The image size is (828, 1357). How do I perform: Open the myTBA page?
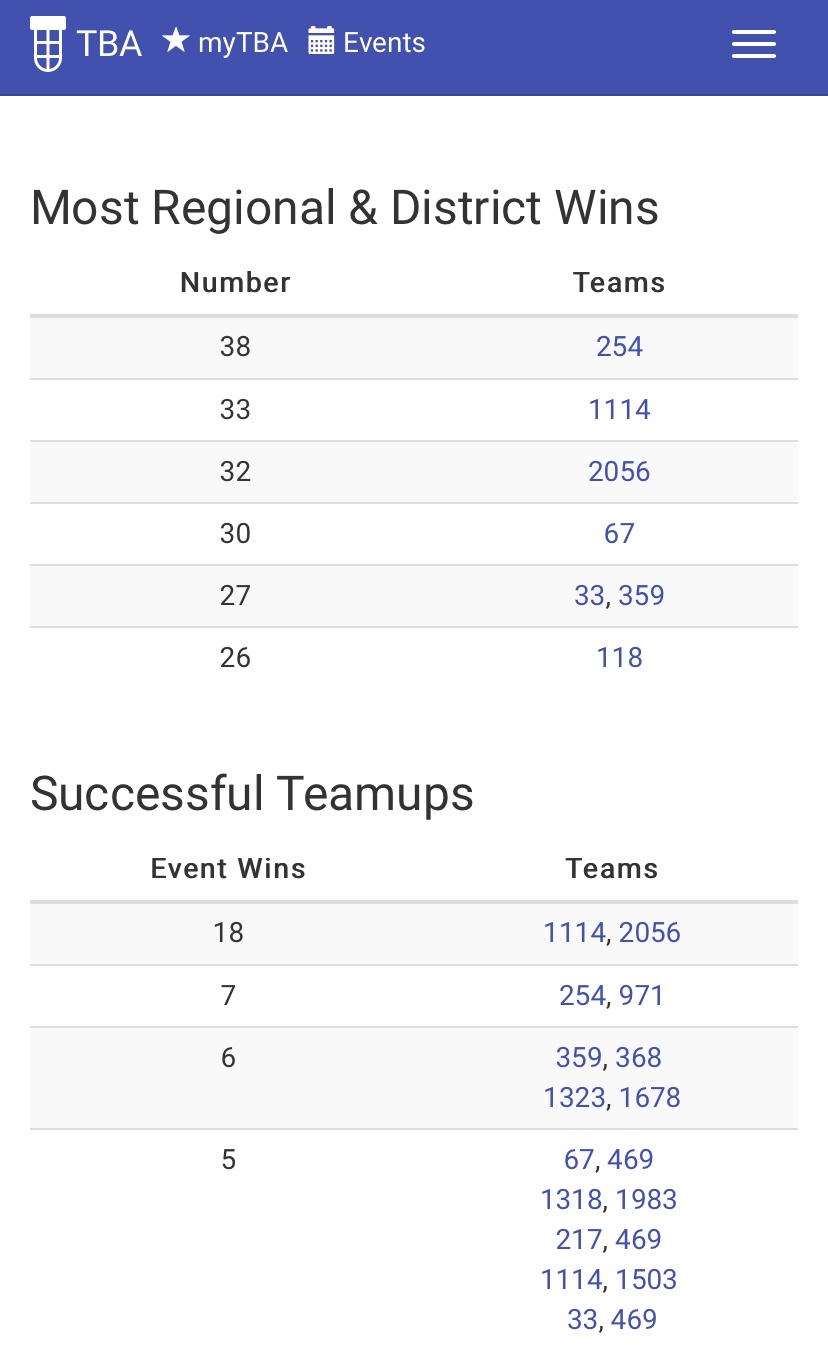click(x=225, y=42)
